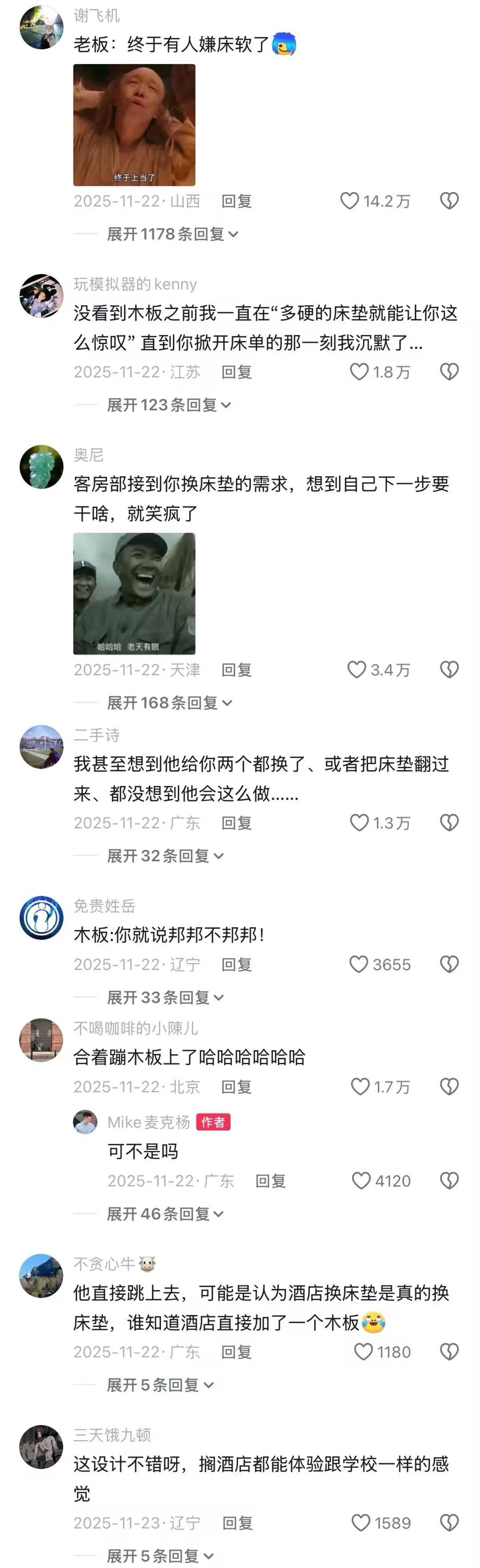This screenshot has width=480, height=1568.
Task: Open 三天饿九顿's profile avatar
Action: (41, 1446)
